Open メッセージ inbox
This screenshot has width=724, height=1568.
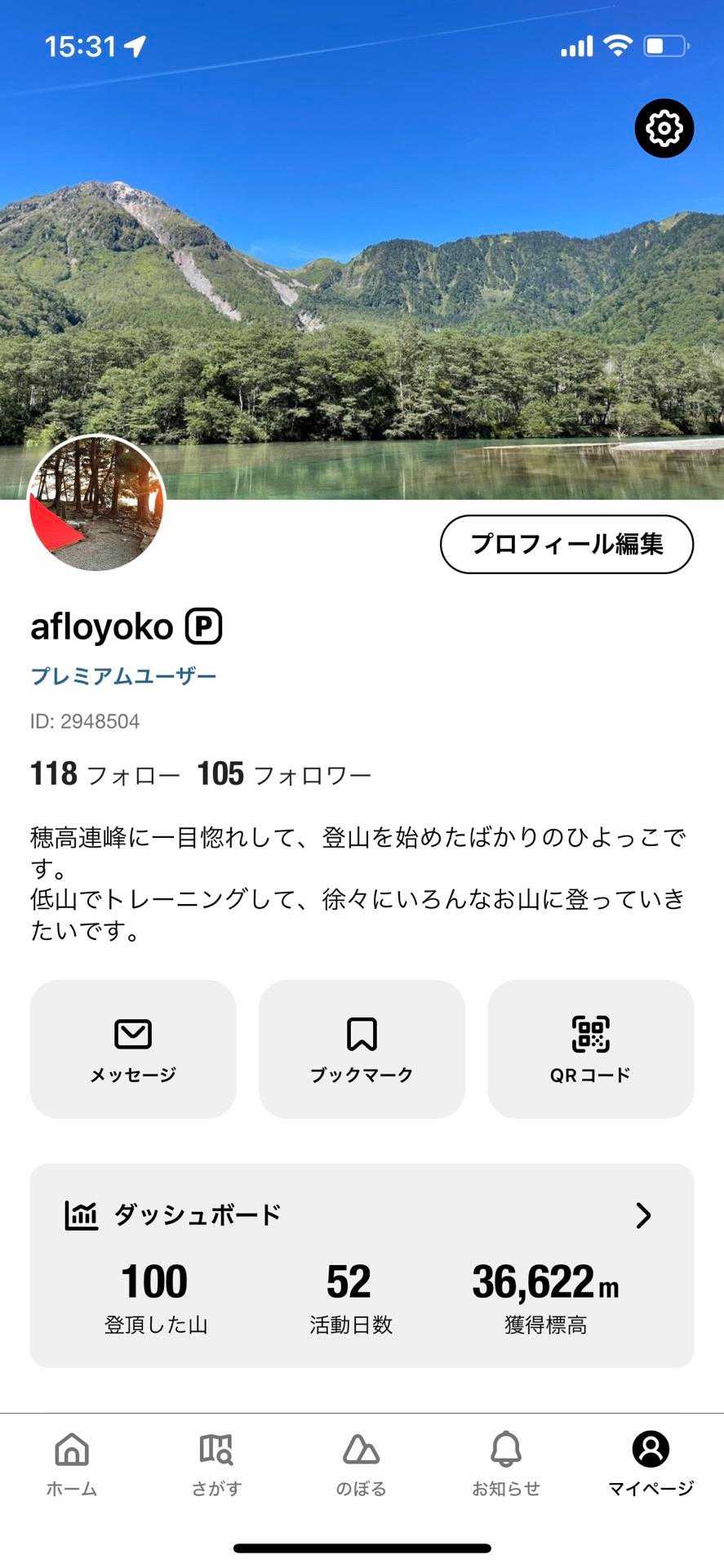tap(133, 1049)
